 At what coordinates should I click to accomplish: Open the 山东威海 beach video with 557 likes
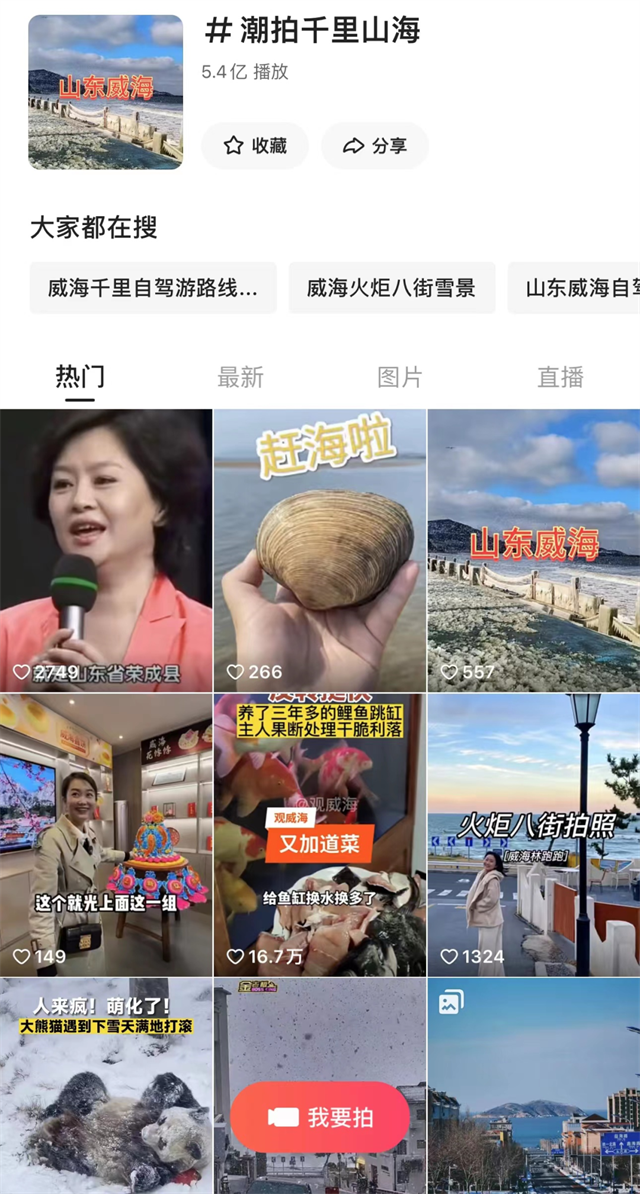point(534,550)
